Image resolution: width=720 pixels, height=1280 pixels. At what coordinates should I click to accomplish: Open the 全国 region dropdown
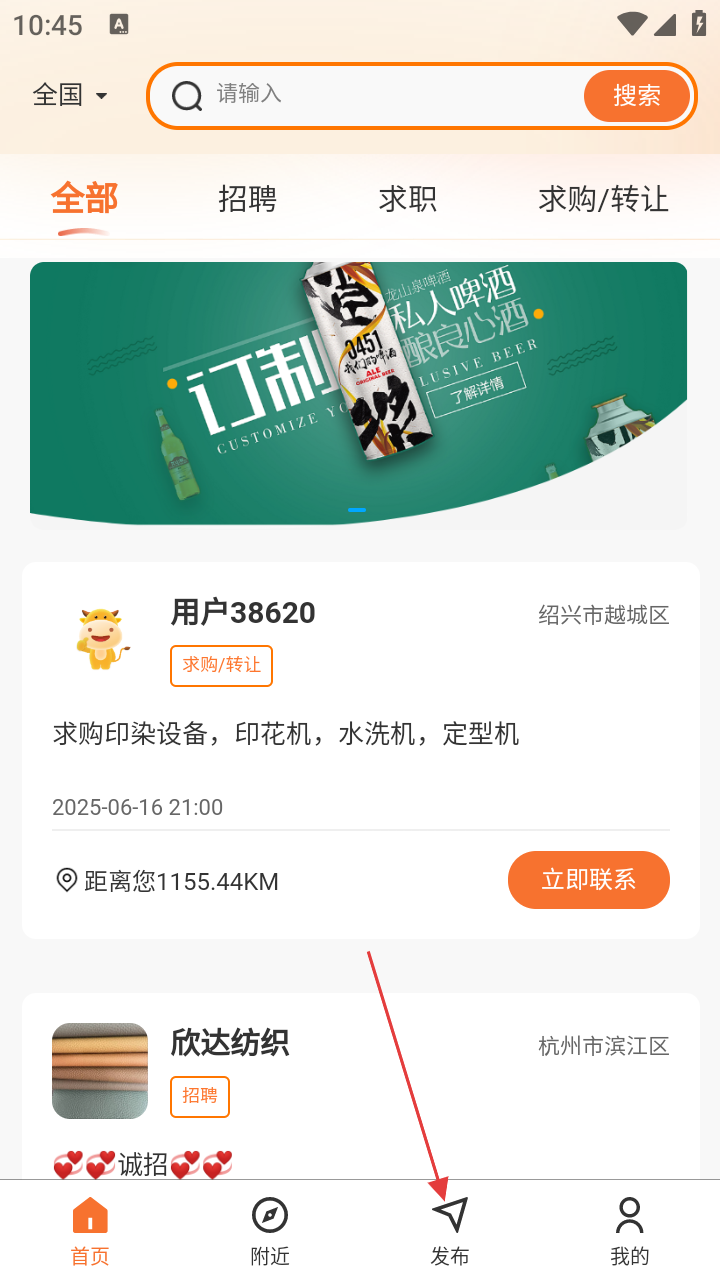coord(70,95)
